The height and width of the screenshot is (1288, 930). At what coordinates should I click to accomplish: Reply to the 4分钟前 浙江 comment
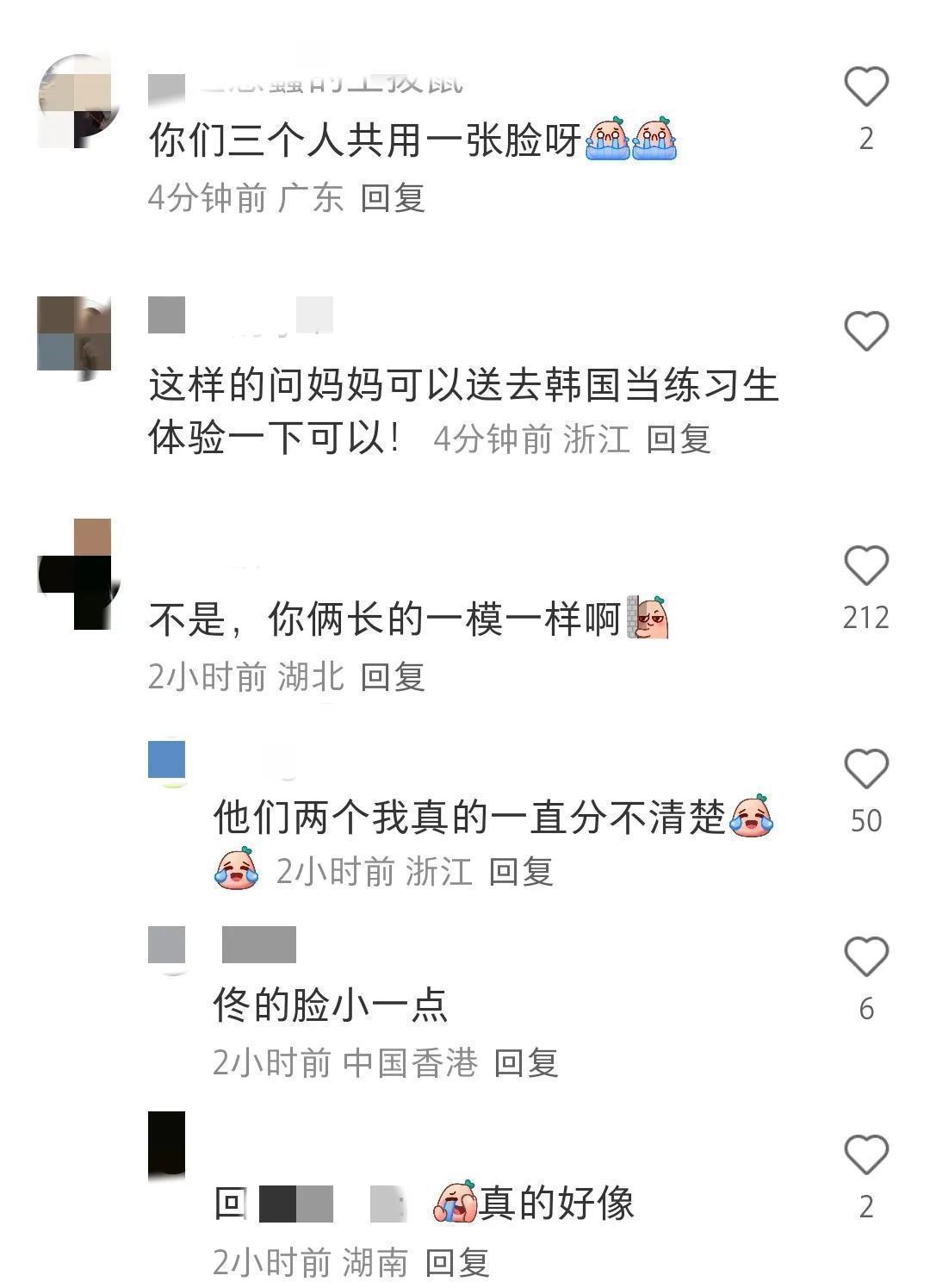click(x=679, y=439)
